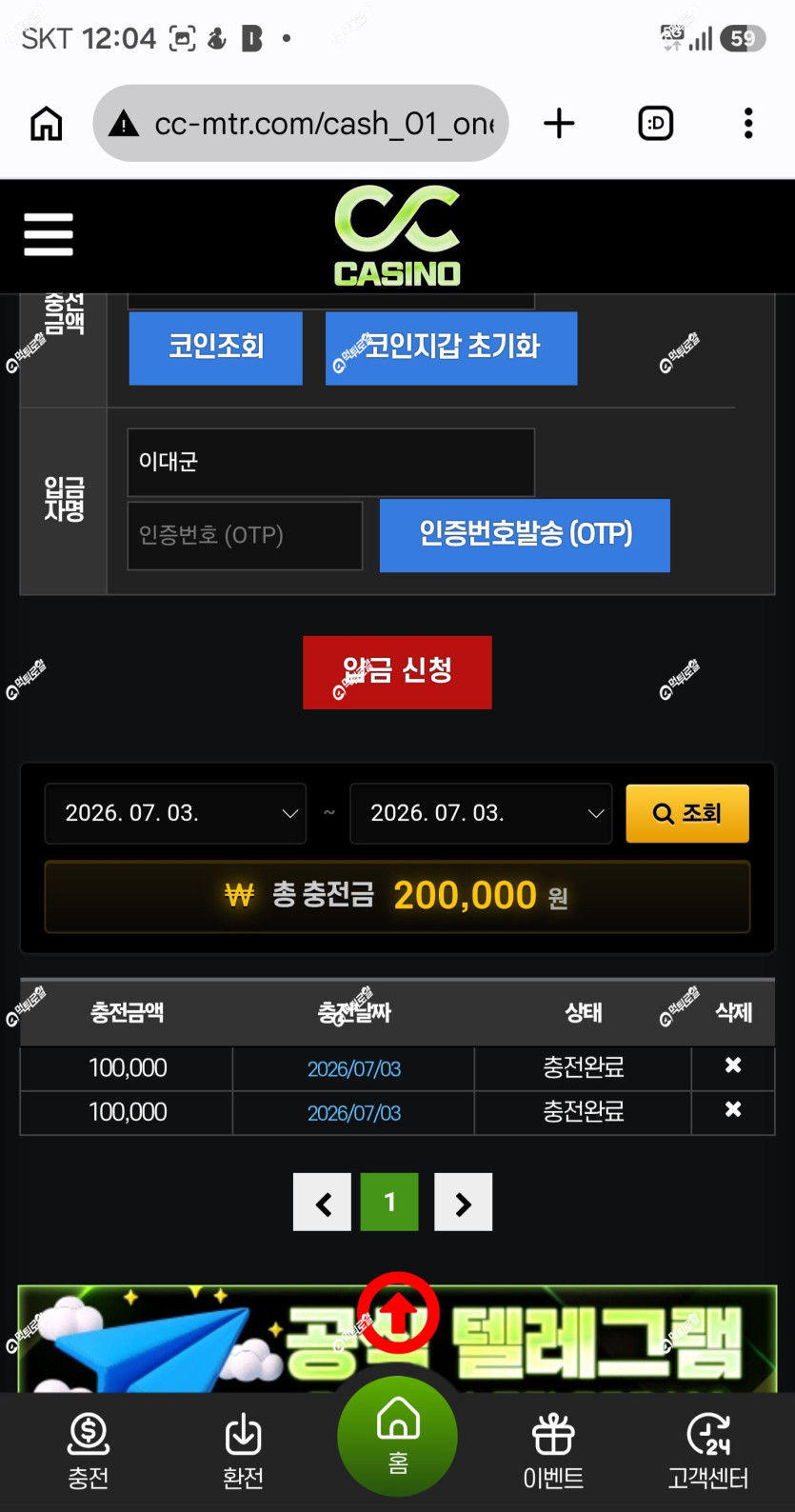Tap 코인지갑 초기화 to reset the wallet
The height and width of the screenshot is (1512, 795).
(x=451, y=348)
